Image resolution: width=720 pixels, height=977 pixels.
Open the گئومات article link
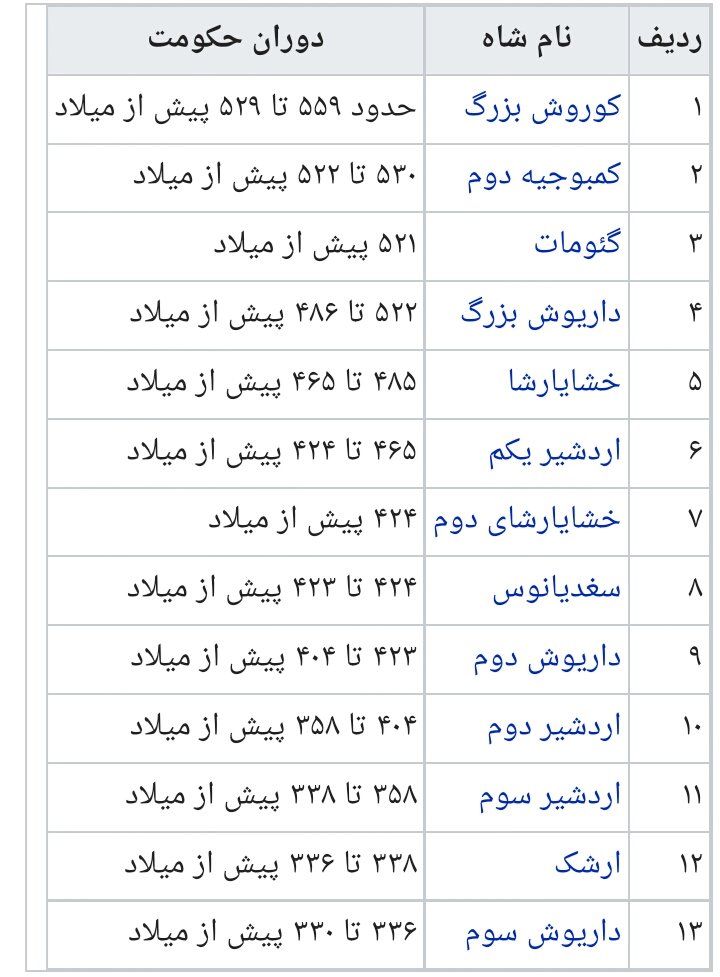[x=577, y=244]
